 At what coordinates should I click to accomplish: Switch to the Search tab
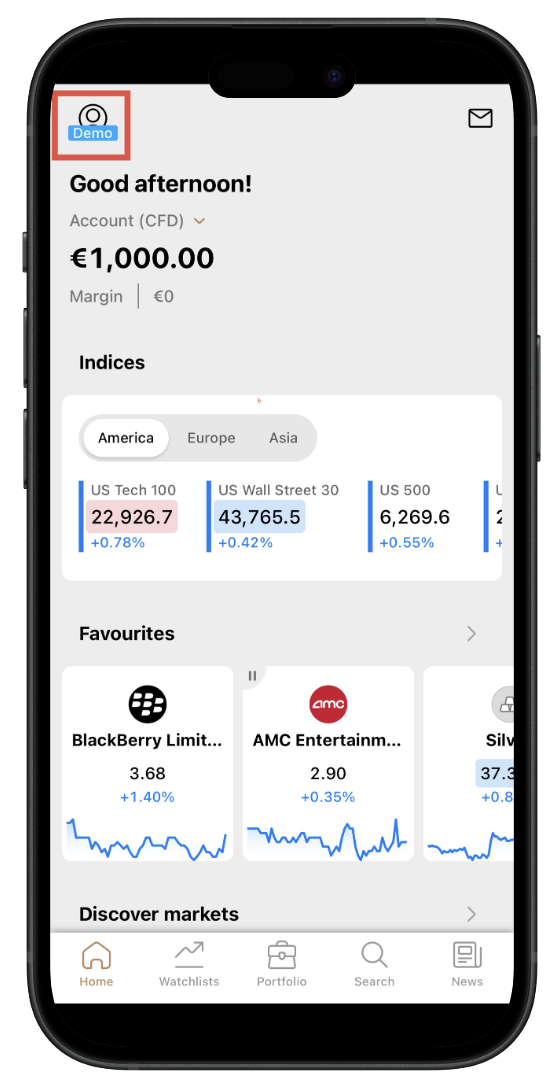click(x=375, y=964)
